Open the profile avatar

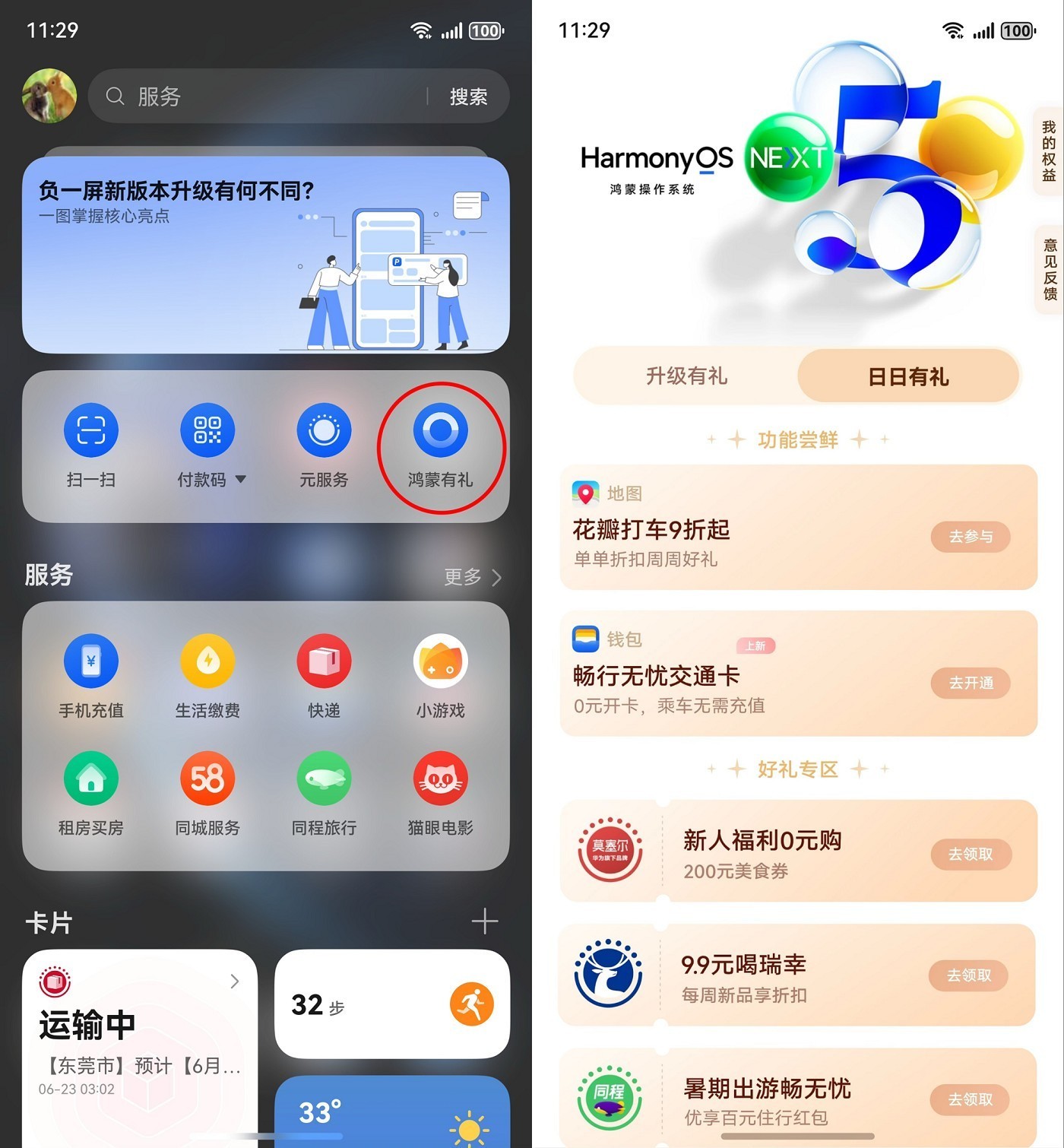(x=50, y=96)
